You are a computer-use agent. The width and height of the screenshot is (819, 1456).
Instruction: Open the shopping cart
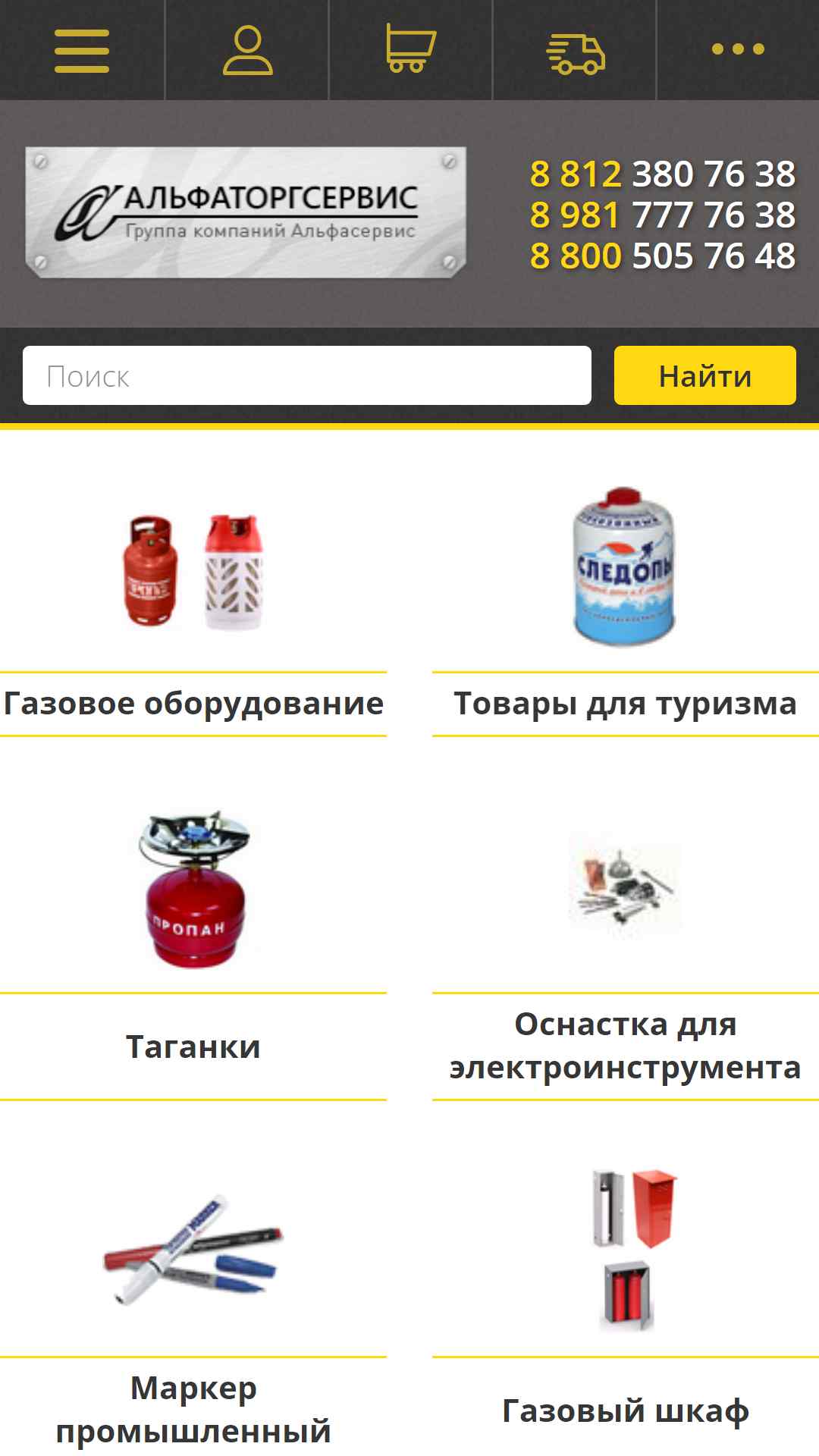[x=411, y=49]
